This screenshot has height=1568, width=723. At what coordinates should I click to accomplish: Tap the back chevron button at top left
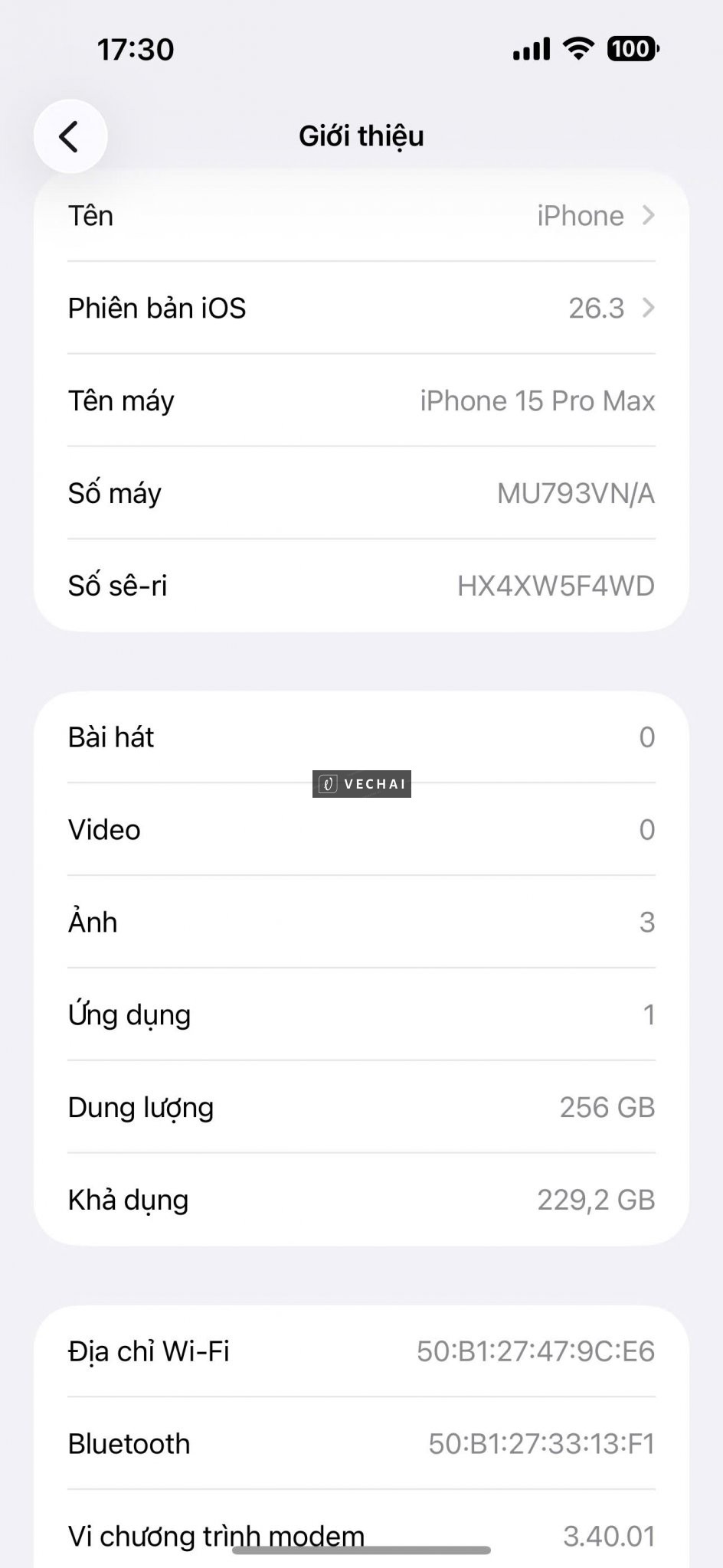coord(70,136)
